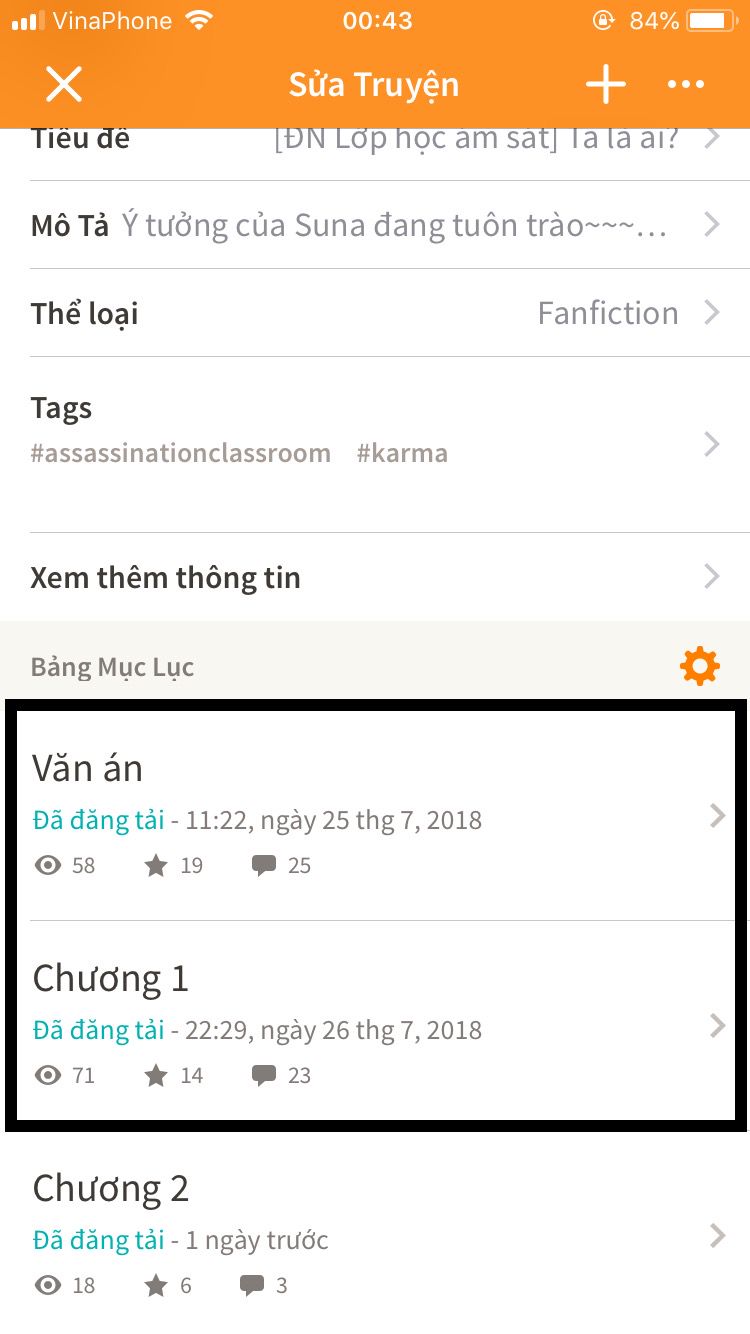Edit the Mô Tả description row
Image resolution: width=750 pixels, height=1334 pixels.
tap(375, 225)
